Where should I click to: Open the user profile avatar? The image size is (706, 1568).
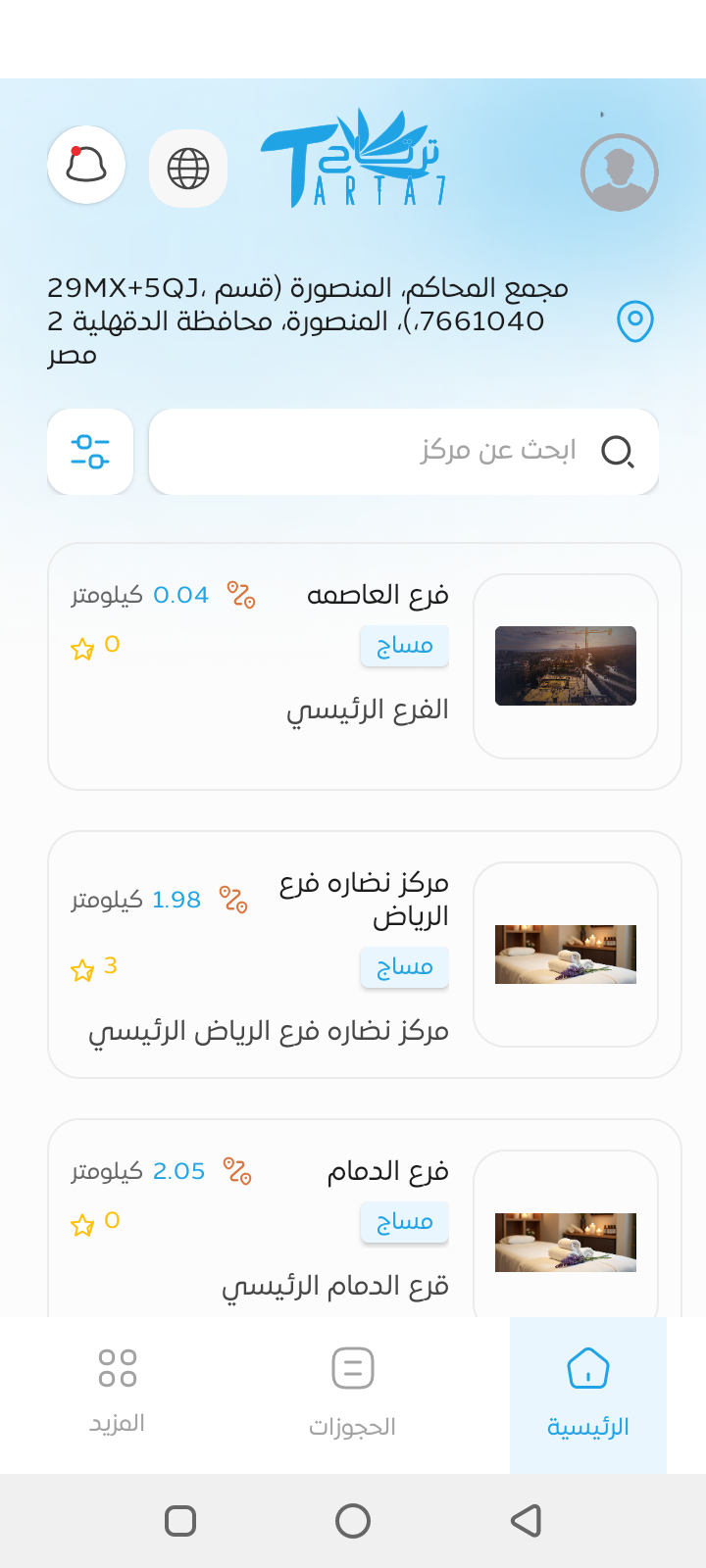pos(619,172)
